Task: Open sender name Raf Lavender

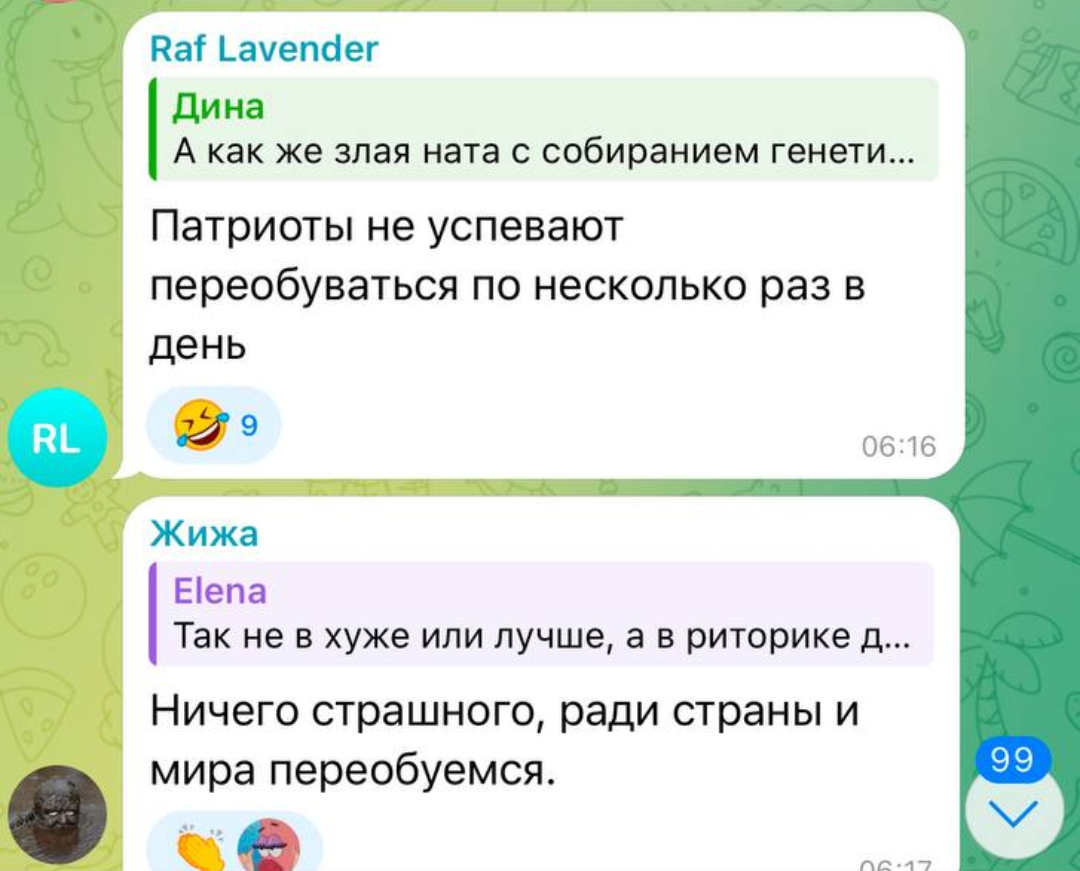Action: (x=264, y=48)
